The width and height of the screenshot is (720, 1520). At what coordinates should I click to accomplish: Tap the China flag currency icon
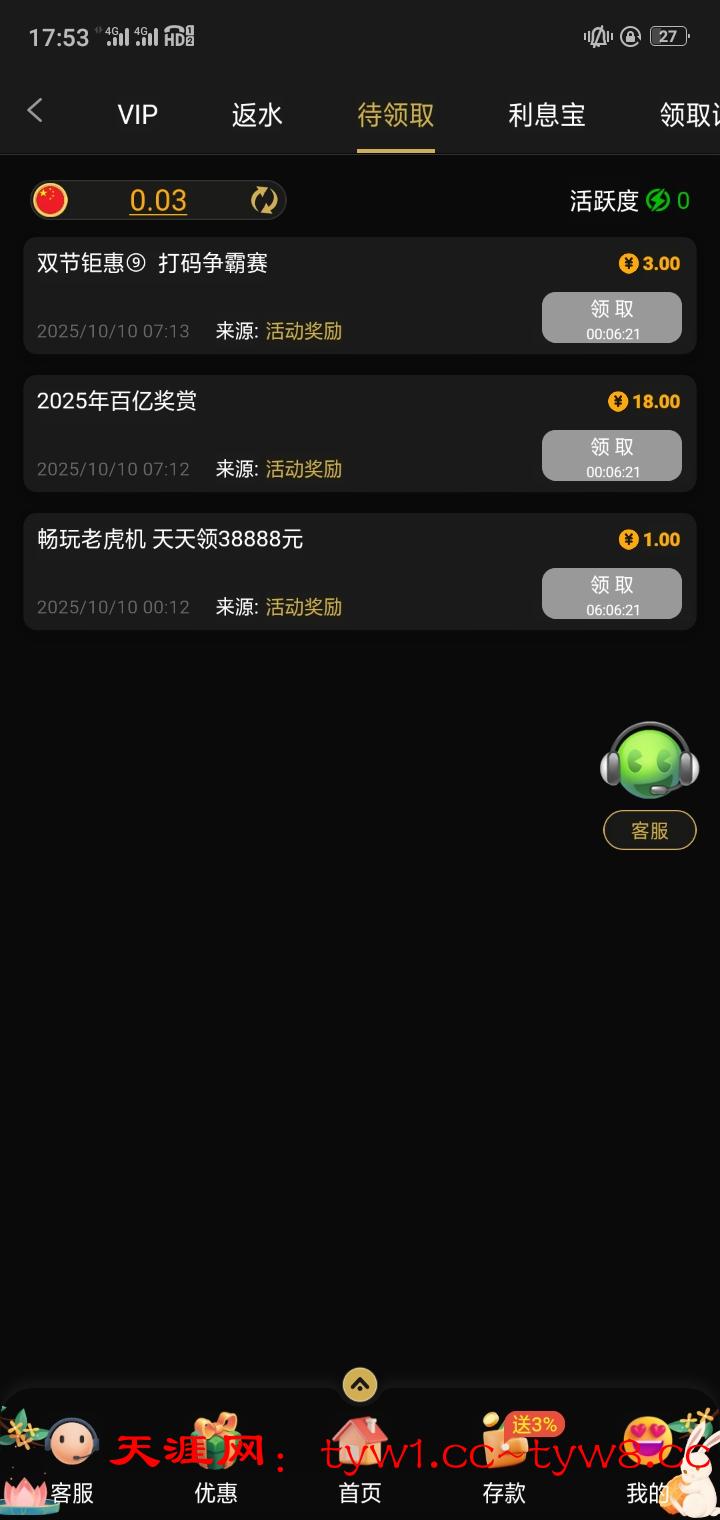(x=51, y=200)
